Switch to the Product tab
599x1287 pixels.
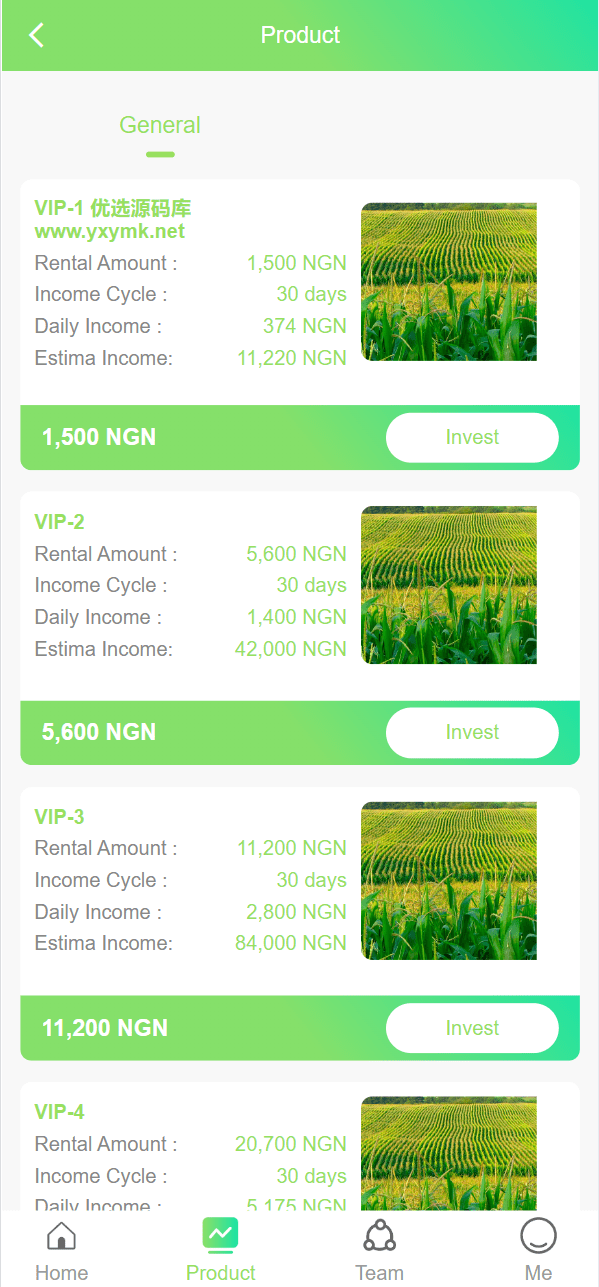220,1250
